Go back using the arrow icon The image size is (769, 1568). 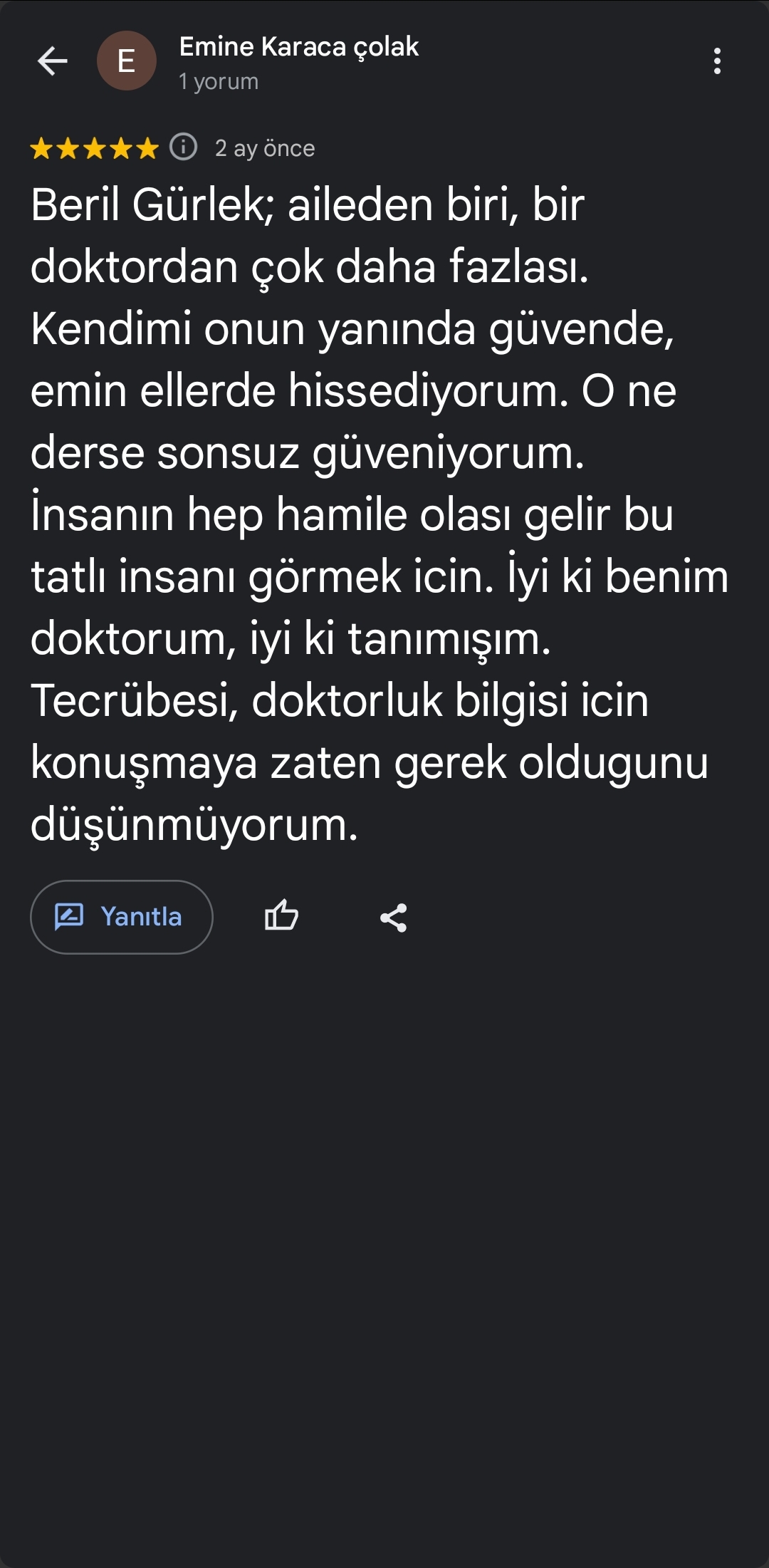click(x=52, y=61)
